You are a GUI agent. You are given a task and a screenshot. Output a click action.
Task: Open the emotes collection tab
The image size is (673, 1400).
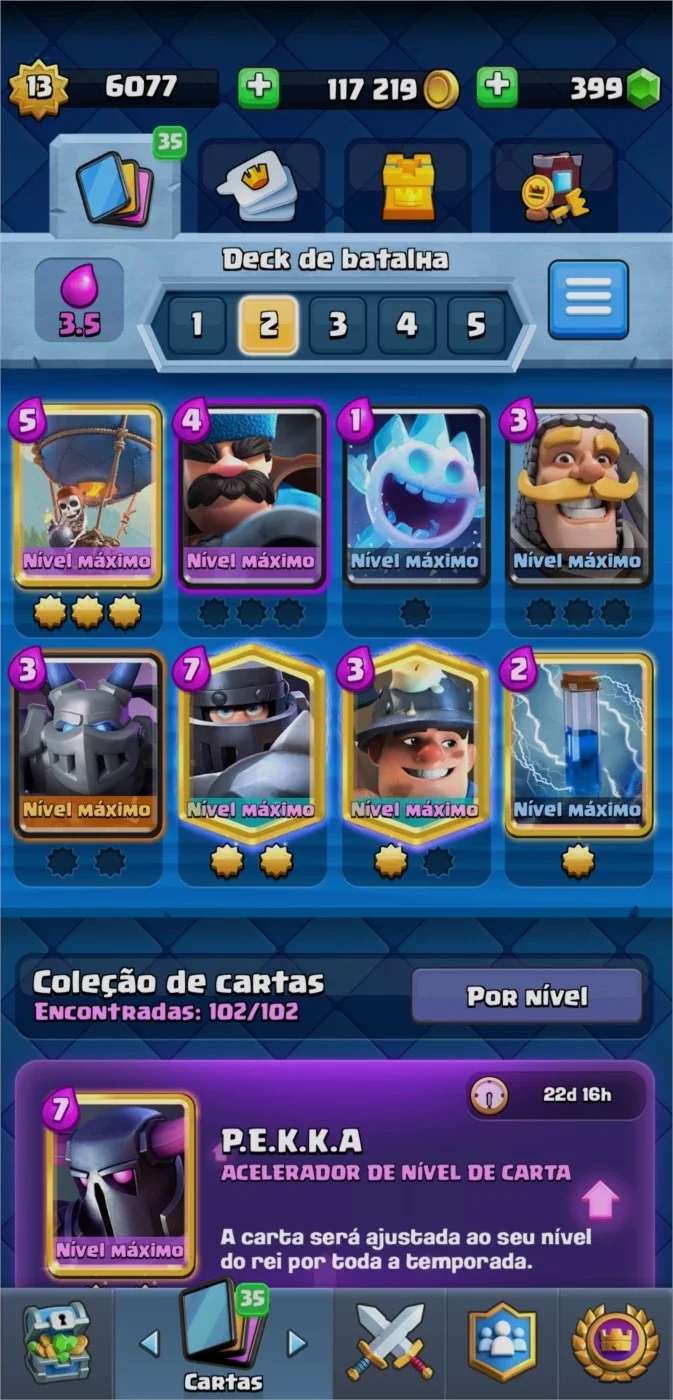[x=261, y=186]
